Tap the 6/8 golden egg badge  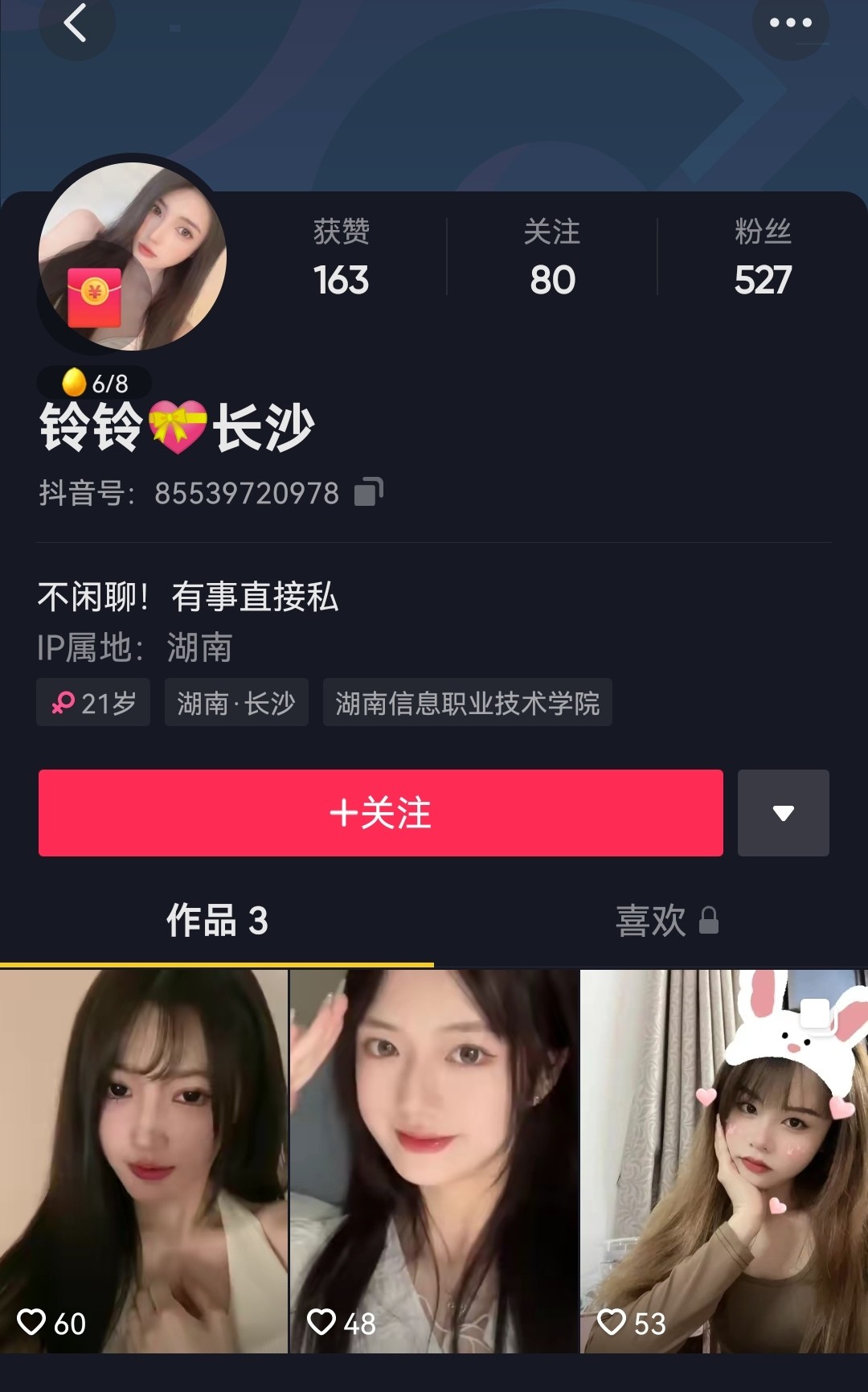click(95, 383)
